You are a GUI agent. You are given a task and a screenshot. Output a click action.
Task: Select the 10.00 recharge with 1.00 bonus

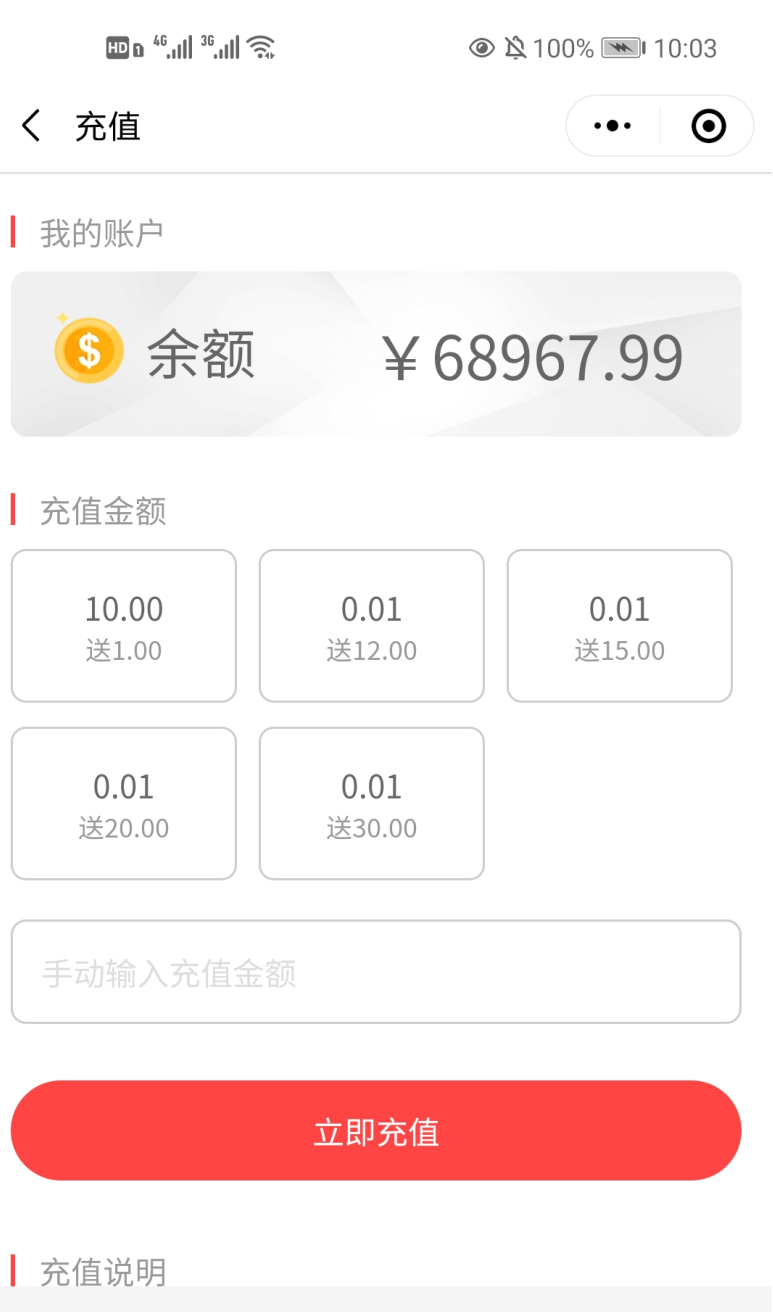pos(124,626)
